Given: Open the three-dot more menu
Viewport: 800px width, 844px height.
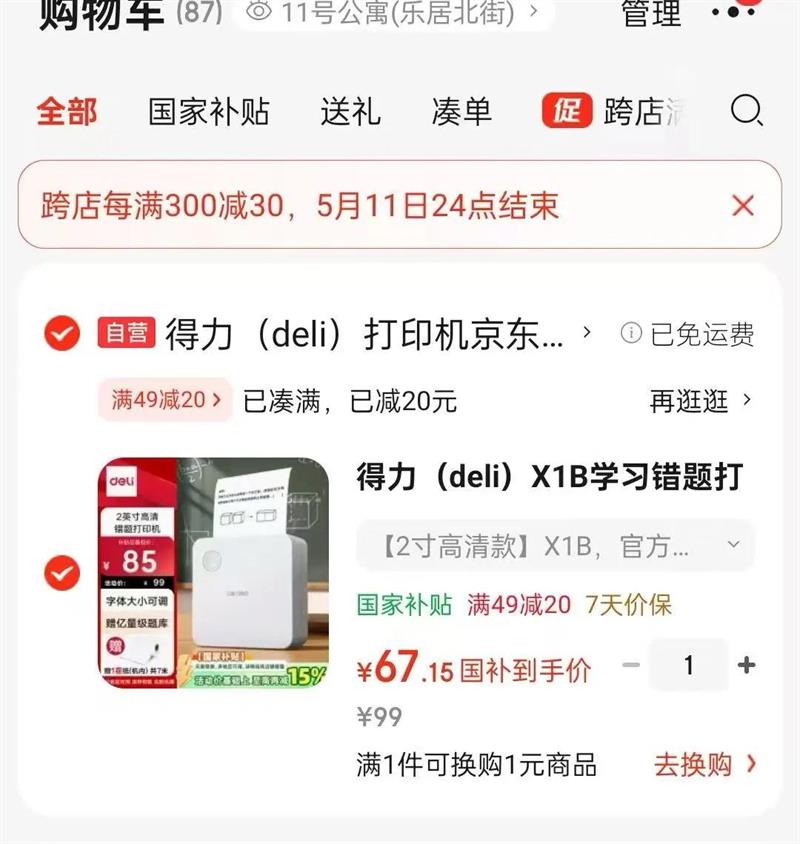Looking at the screenshot, I should [x=734, y=11].
